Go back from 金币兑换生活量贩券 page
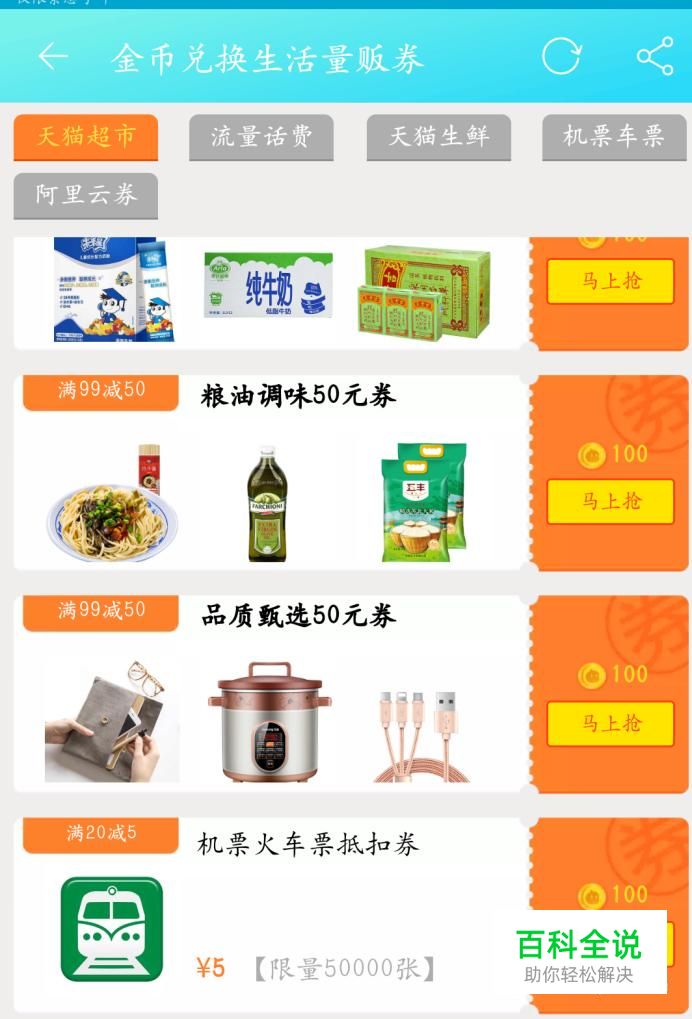Screen dimensions: 692x1019 coord(53,57)
